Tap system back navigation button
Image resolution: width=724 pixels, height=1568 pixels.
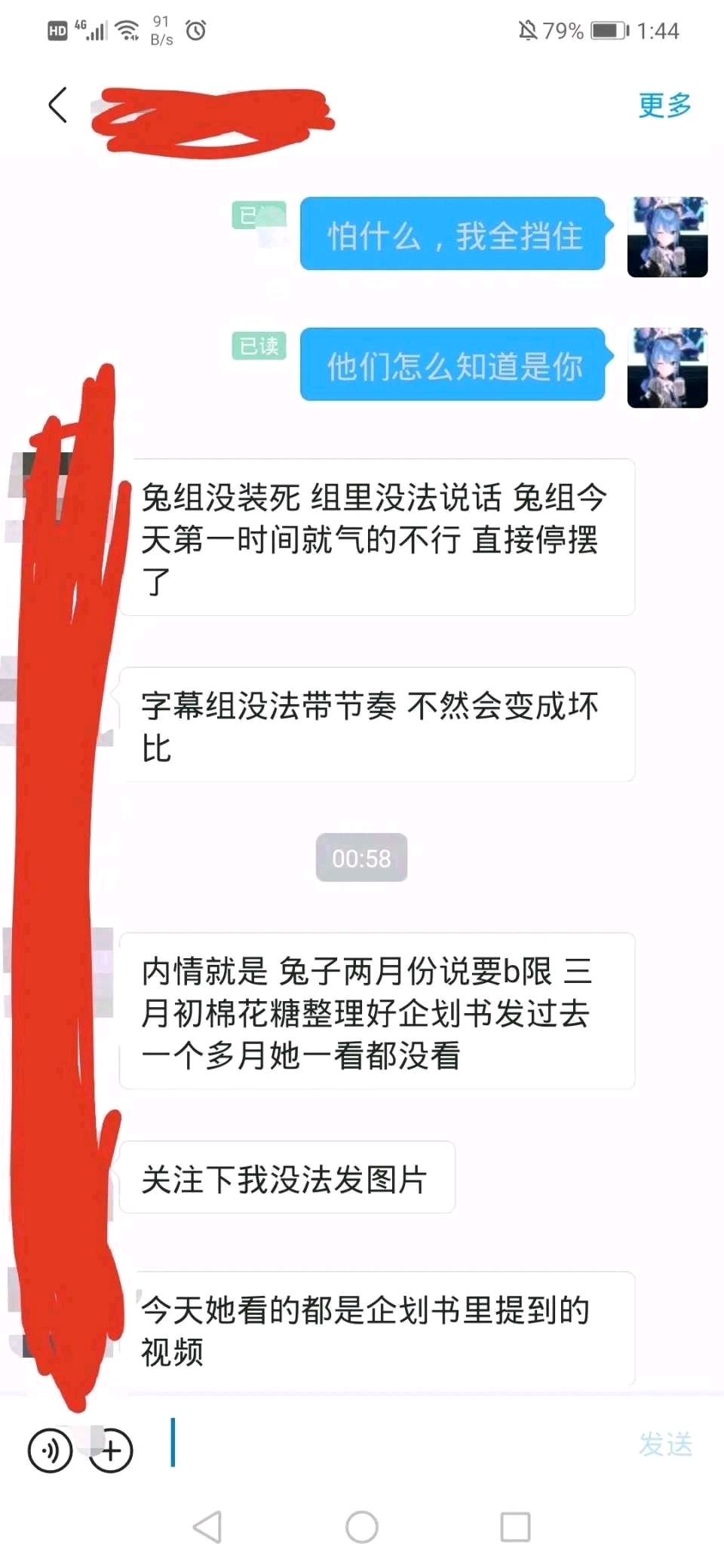207,1527
